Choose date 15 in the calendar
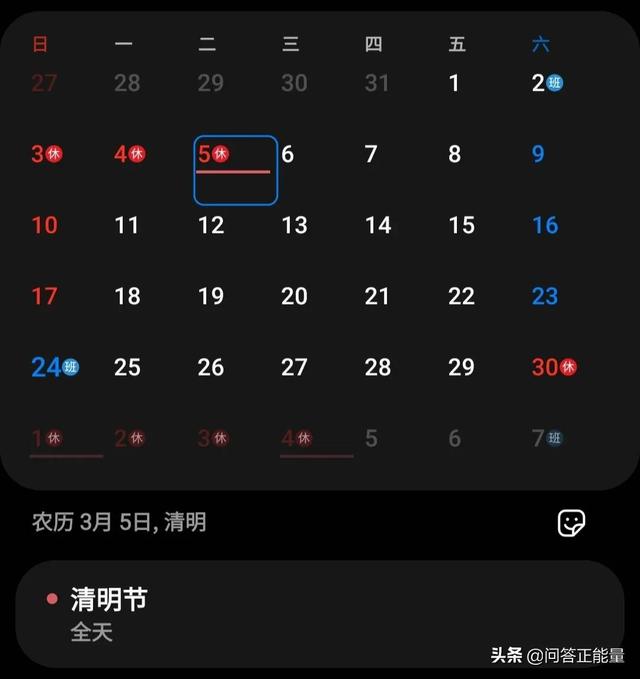Viewport: 640px width, 679px height. click(461, 225)
